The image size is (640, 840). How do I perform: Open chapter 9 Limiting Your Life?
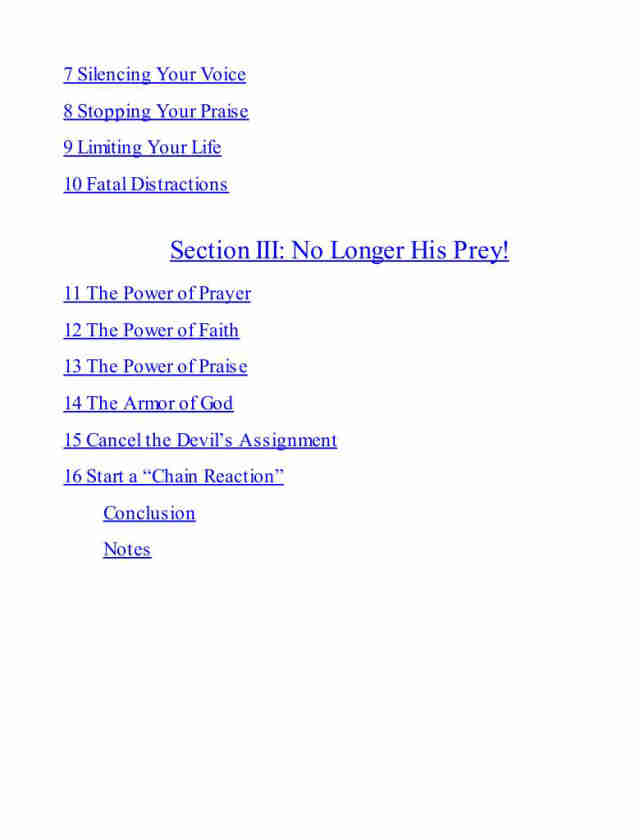(142, 148)
